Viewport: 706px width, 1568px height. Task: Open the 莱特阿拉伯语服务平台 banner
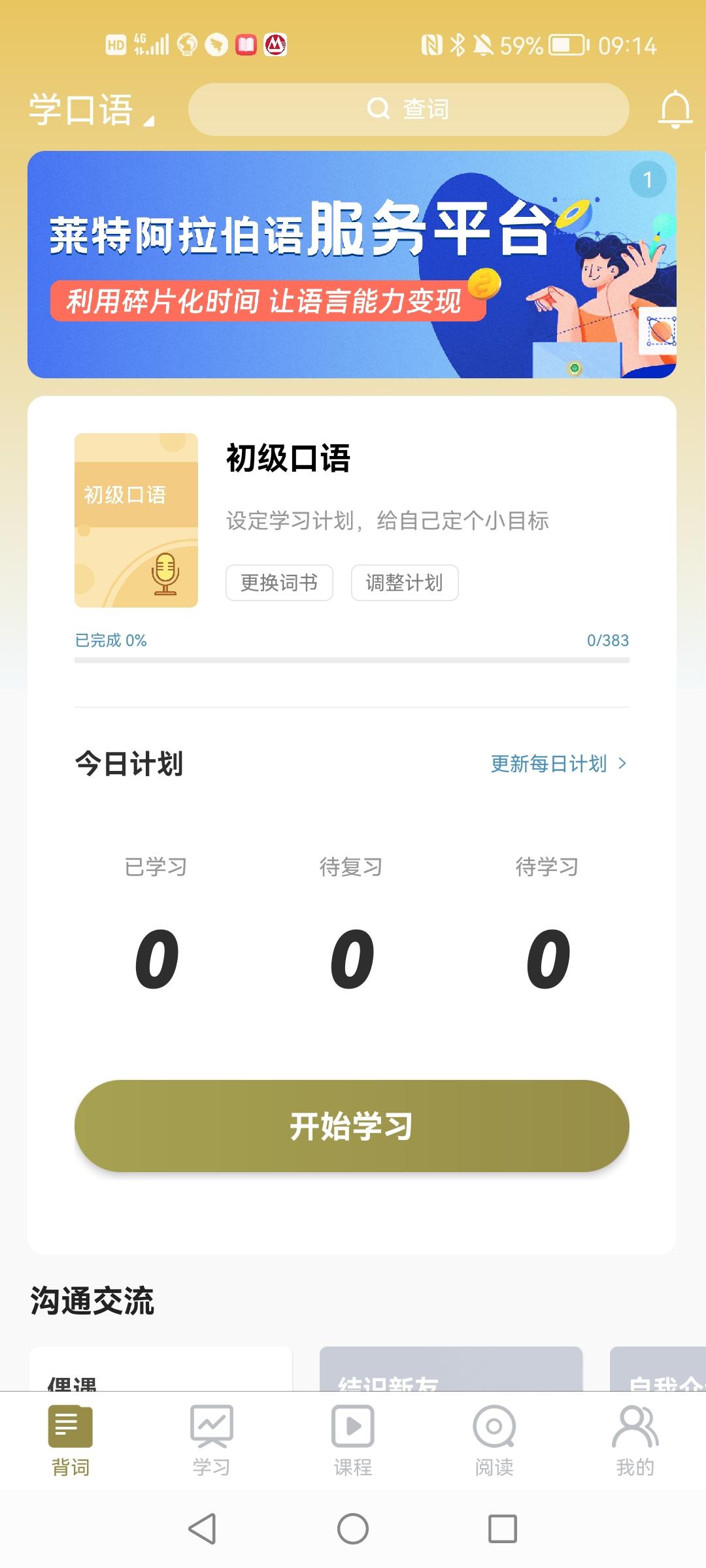coord(352,265)
